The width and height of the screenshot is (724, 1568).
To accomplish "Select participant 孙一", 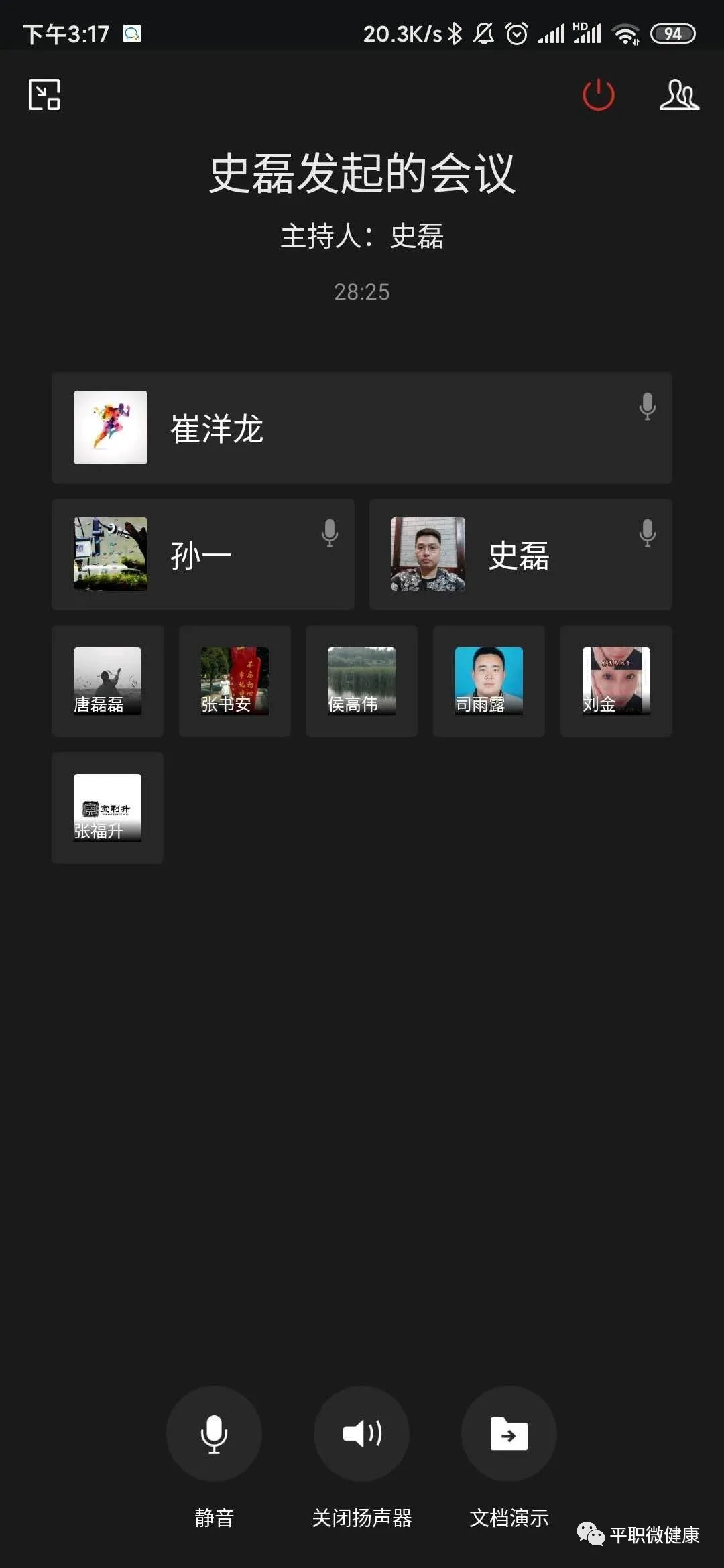I will (202, 554).
